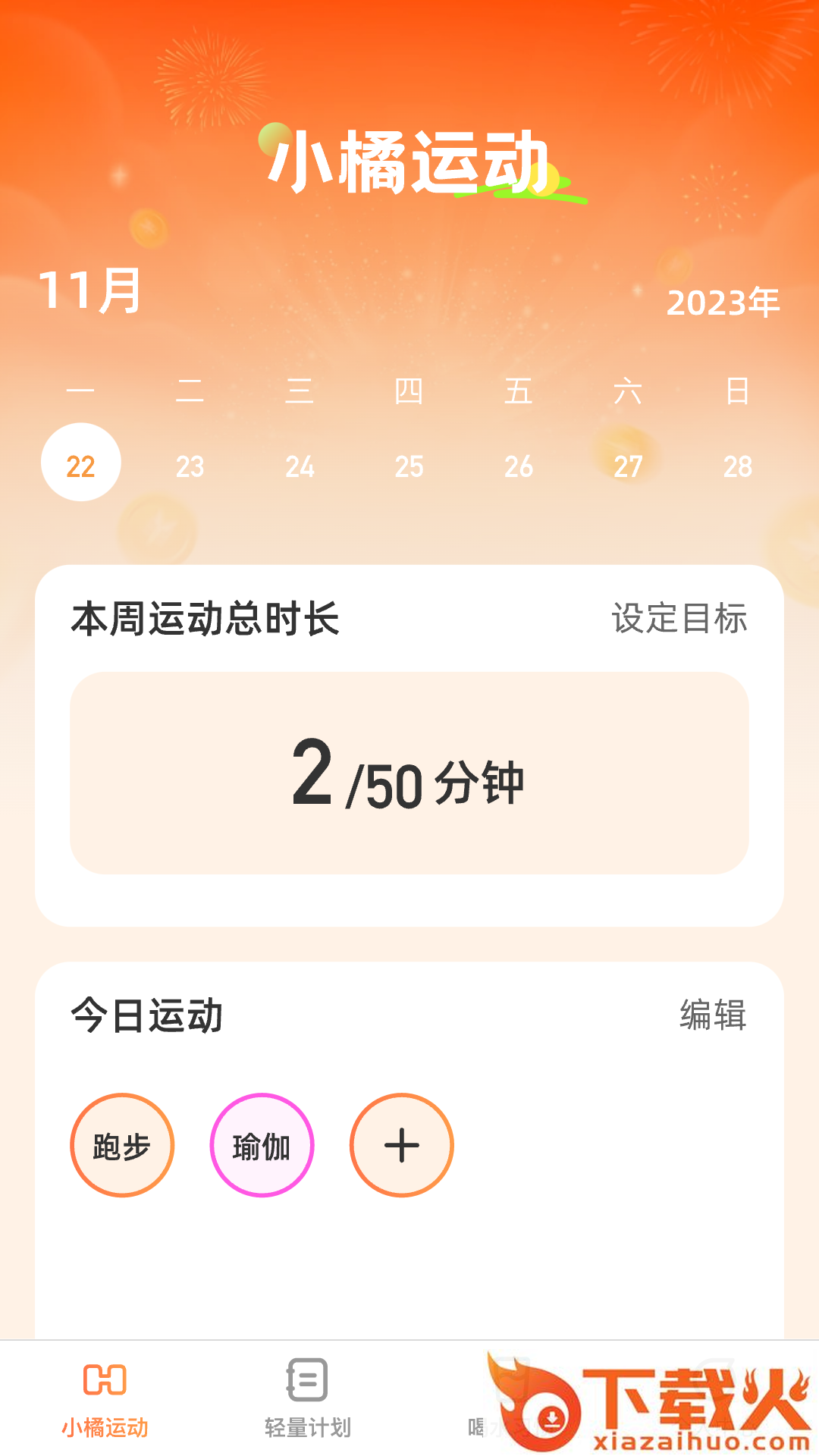Select date 24 in the calendar
The image size is (819, 1456).
coord(300,466)
